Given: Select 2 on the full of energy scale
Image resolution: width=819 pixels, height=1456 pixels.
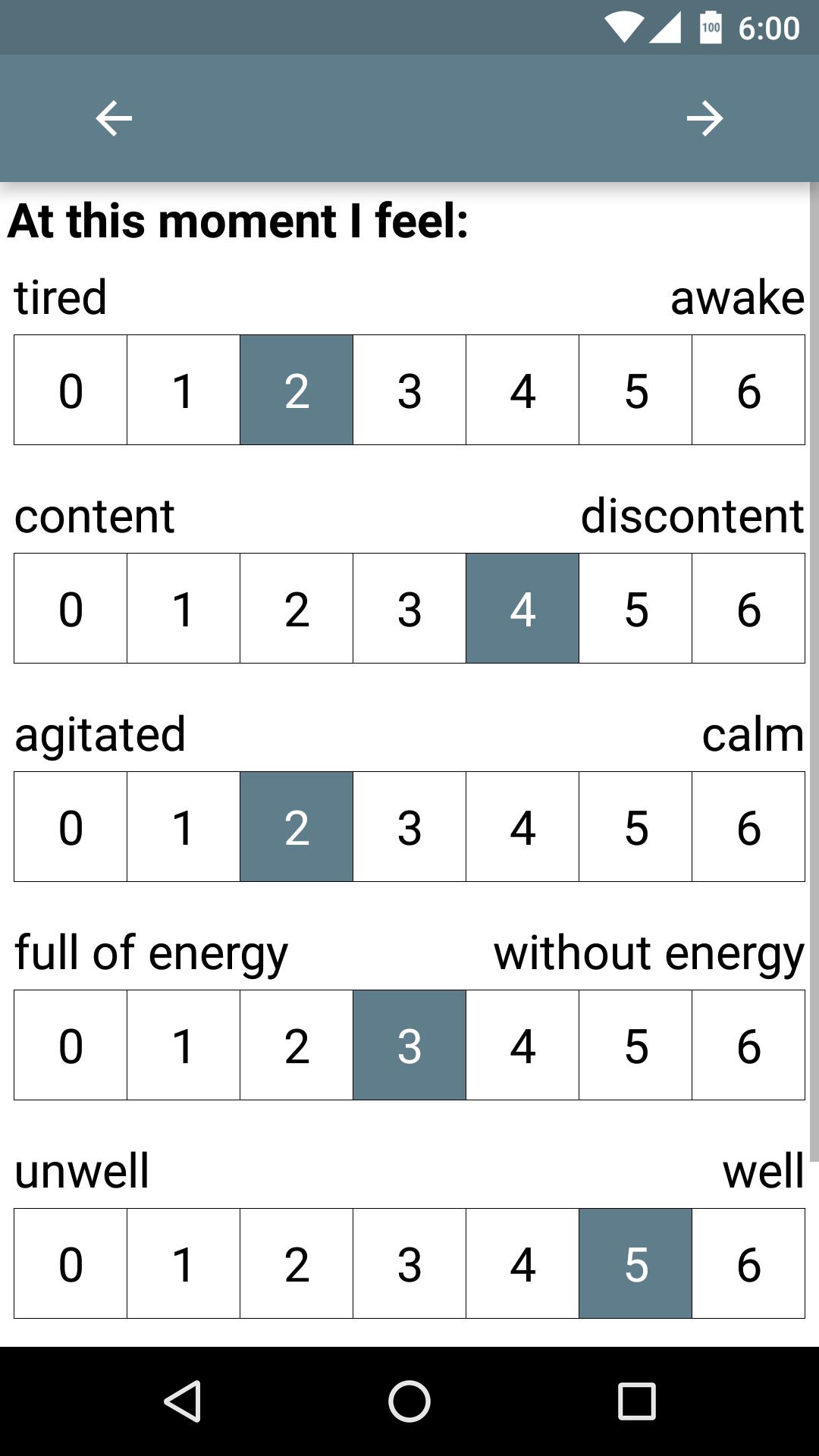Looking at the screenshot, I should 297,1045.
